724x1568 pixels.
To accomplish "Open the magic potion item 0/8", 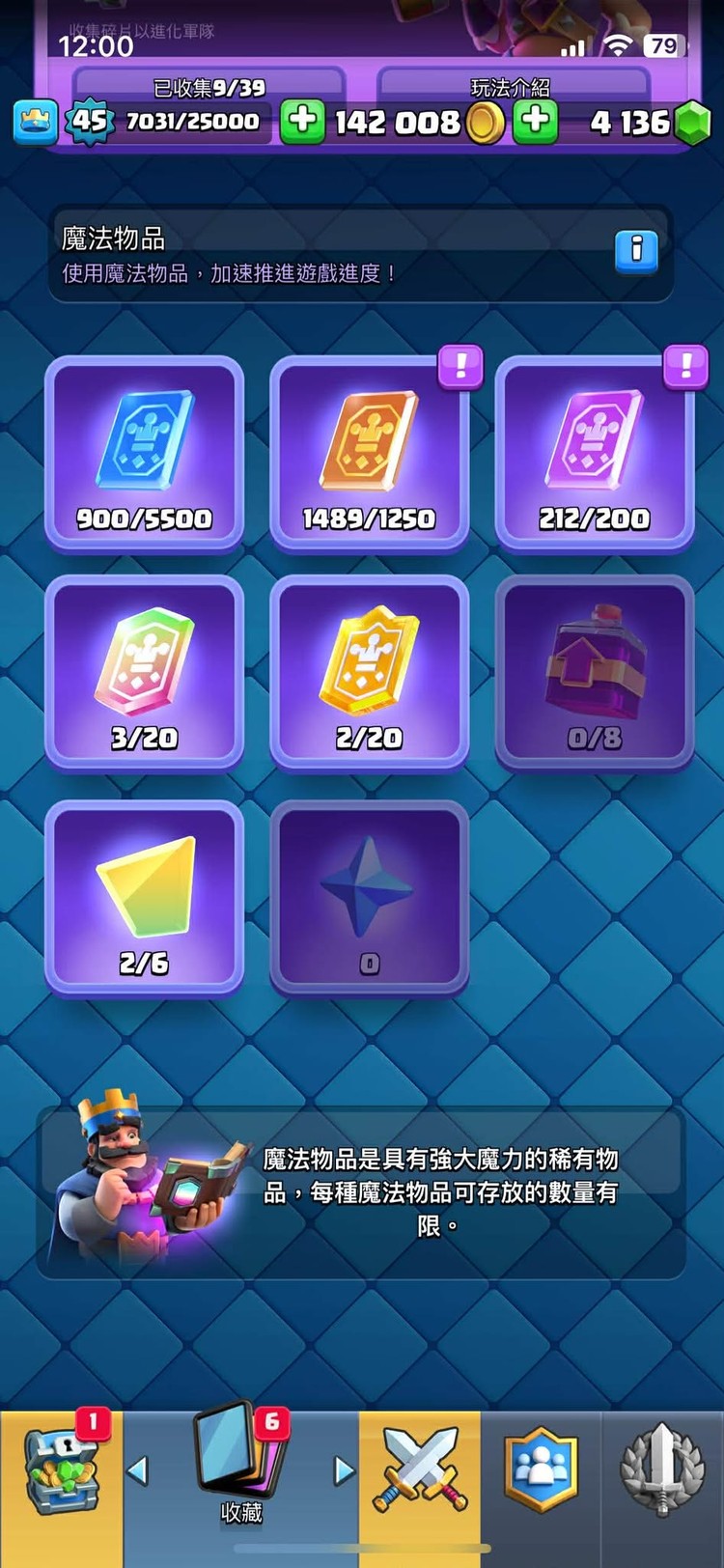I will click(x=595, y=673).
